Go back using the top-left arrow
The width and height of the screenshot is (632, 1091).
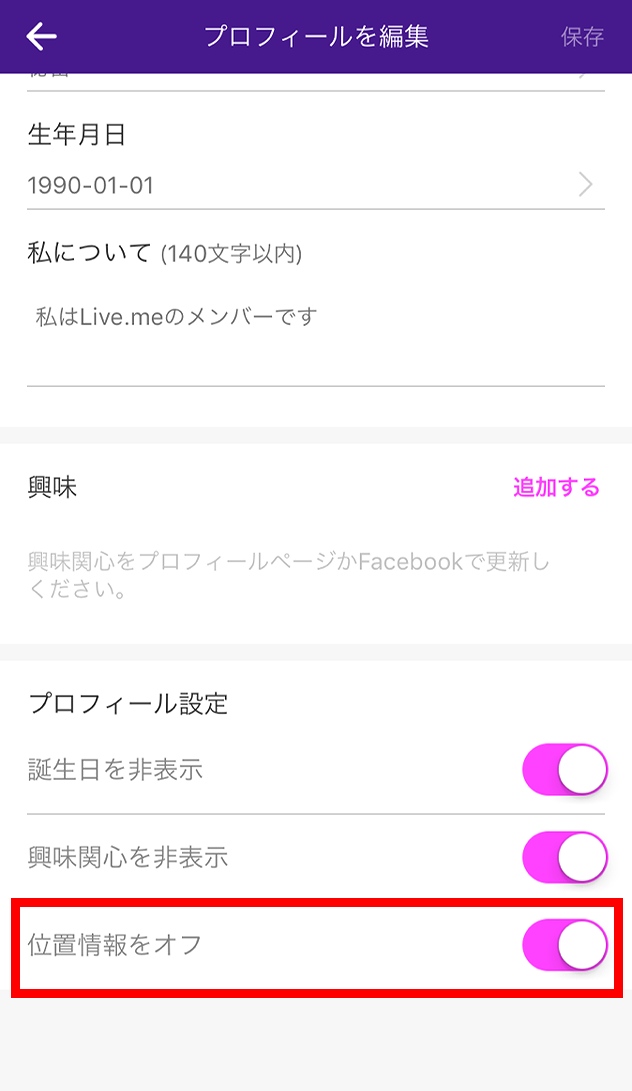pos(41,36)
